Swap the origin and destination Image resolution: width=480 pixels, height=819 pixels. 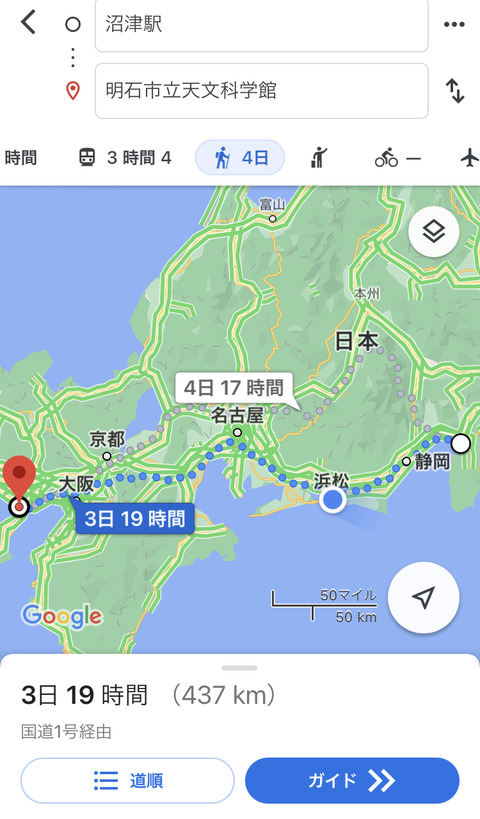point(455,91)
